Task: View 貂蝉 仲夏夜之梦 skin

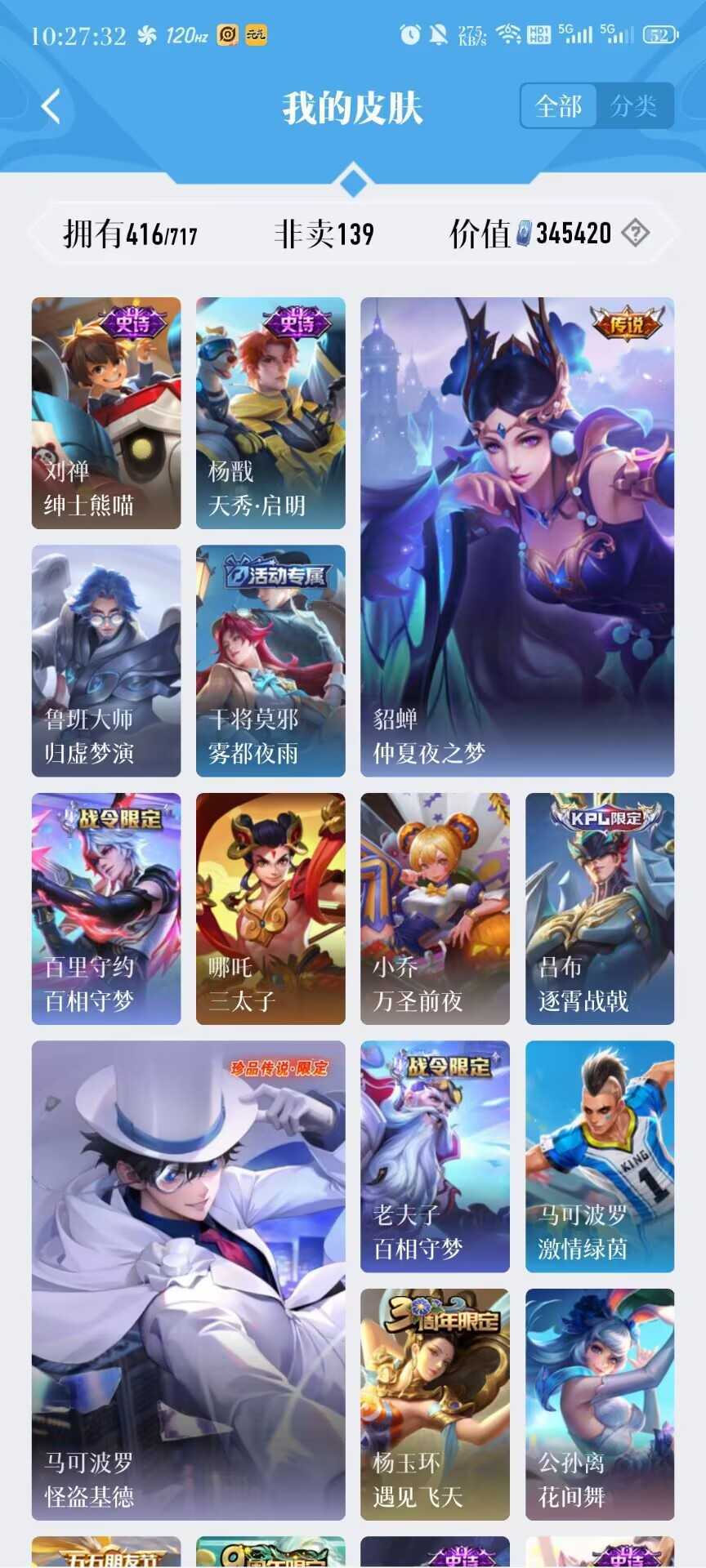Action: tap(517, 537)
